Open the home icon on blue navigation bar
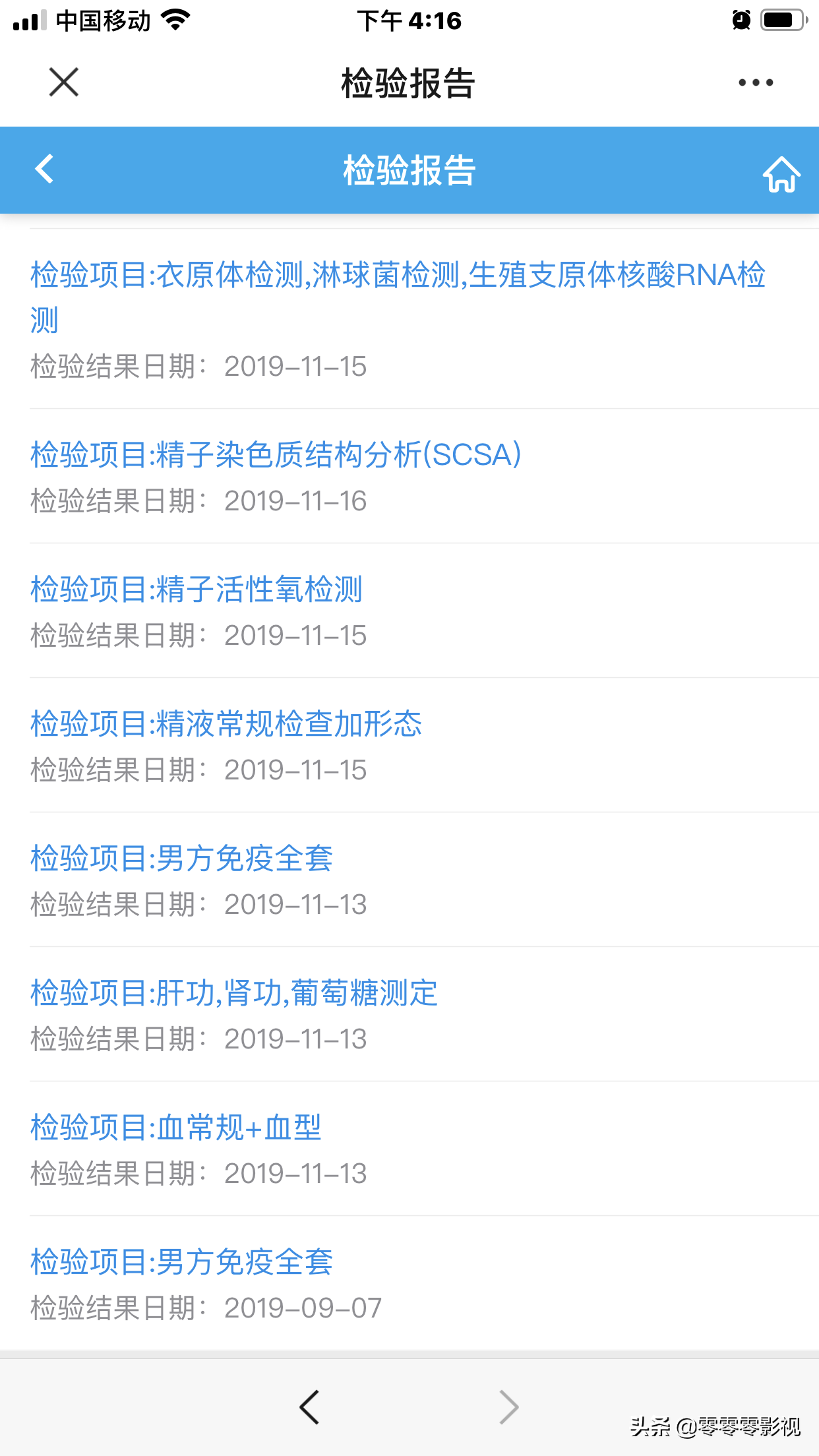819x1456 pixels. tap(781, 169)
